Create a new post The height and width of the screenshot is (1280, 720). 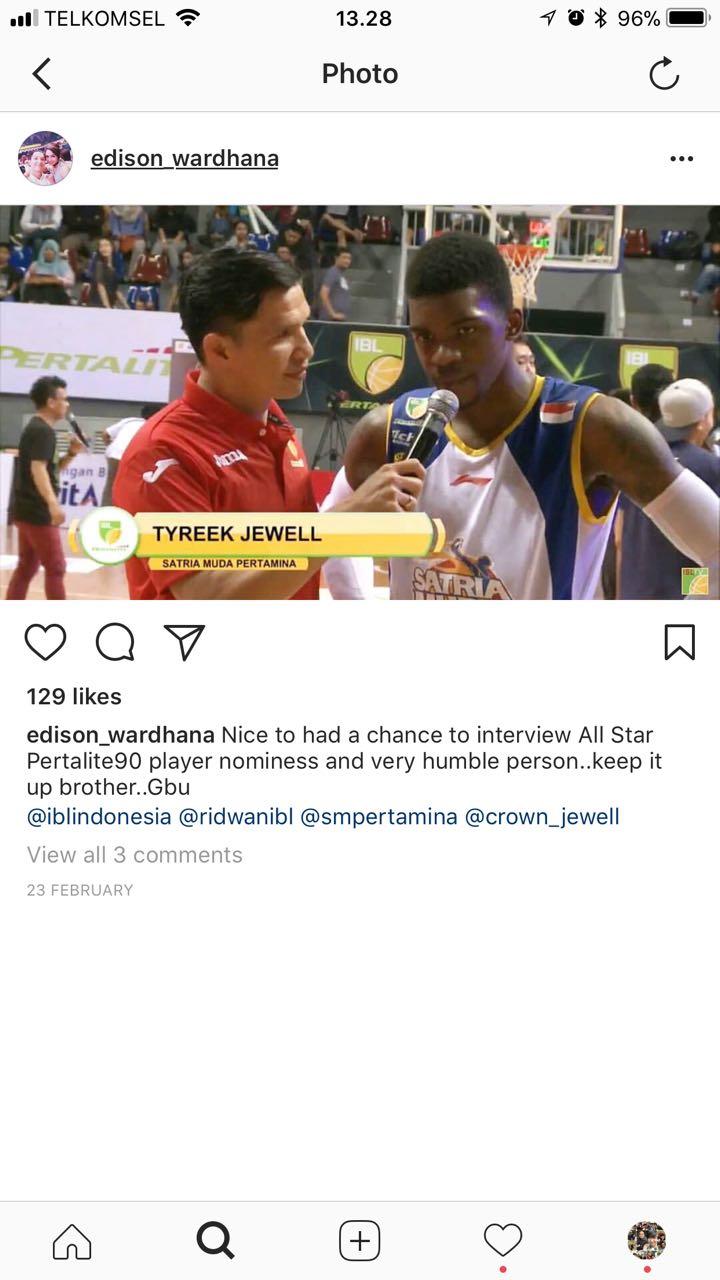pyautogui.click(x=360, y=1241)
